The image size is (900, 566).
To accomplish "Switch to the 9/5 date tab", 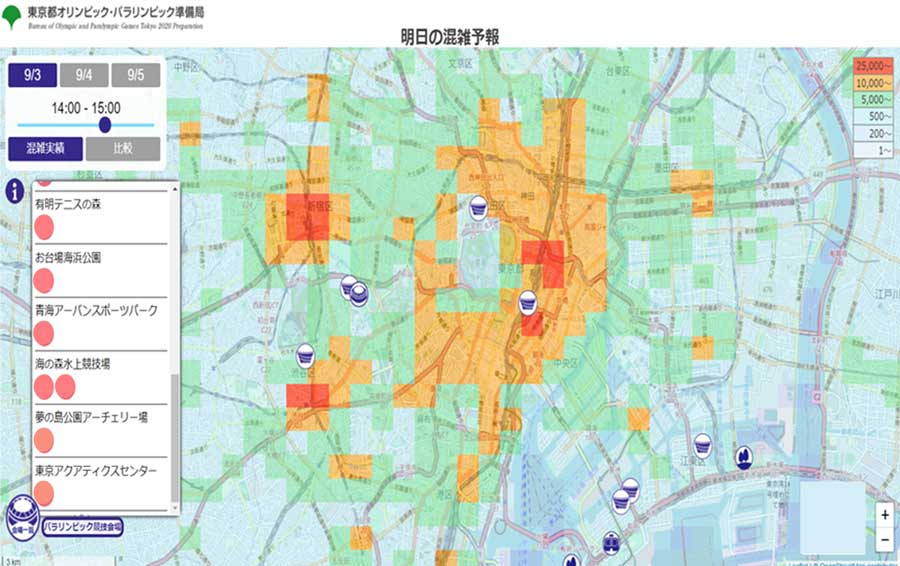I will 135,75.
